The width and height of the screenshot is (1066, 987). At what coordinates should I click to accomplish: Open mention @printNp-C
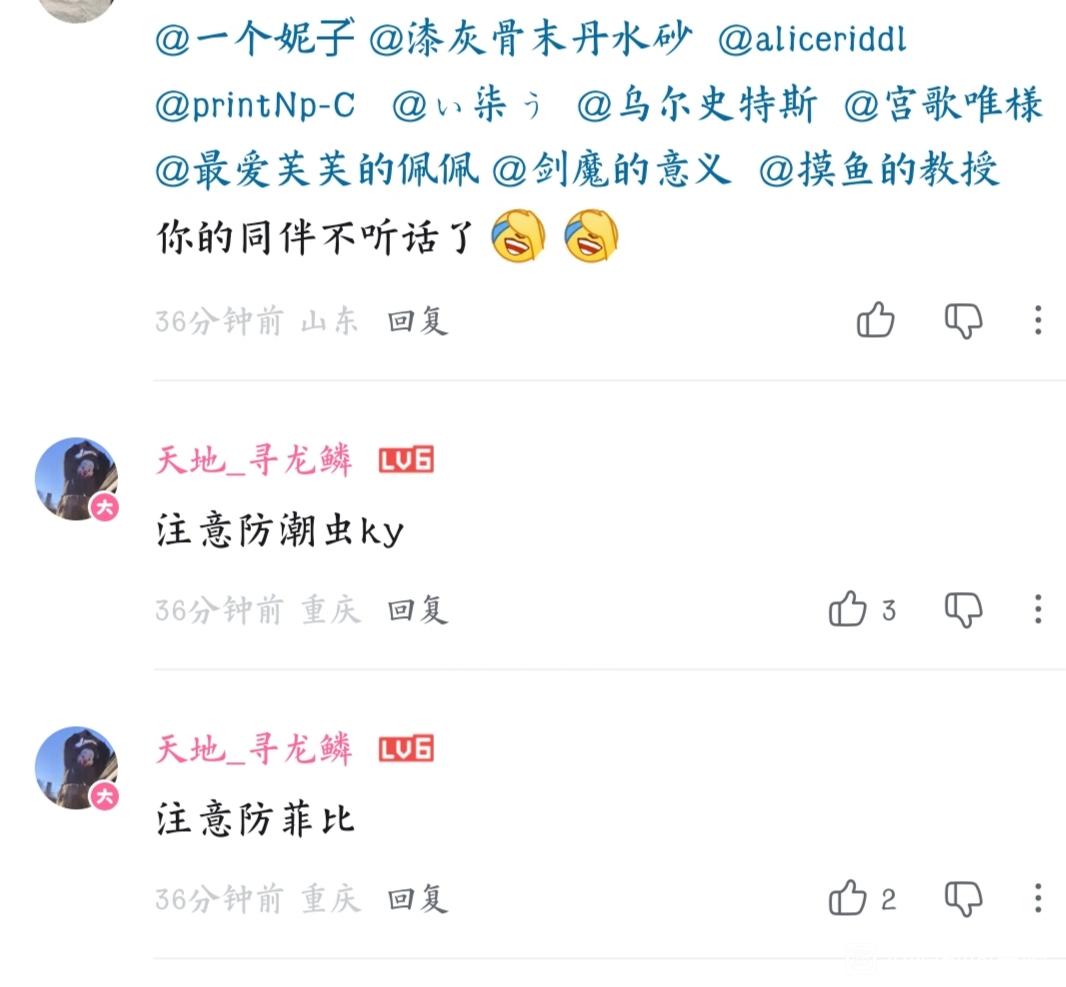point(255,104)
